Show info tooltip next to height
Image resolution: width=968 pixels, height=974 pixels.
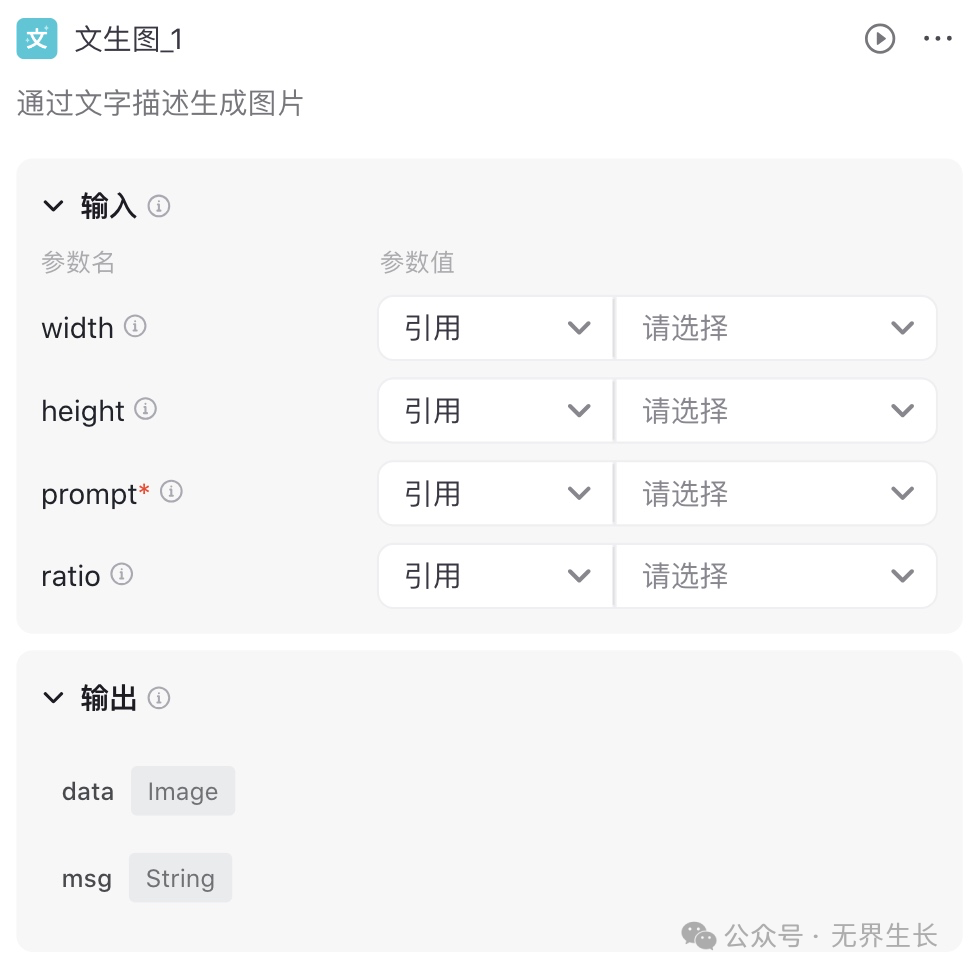coord(146,409)
